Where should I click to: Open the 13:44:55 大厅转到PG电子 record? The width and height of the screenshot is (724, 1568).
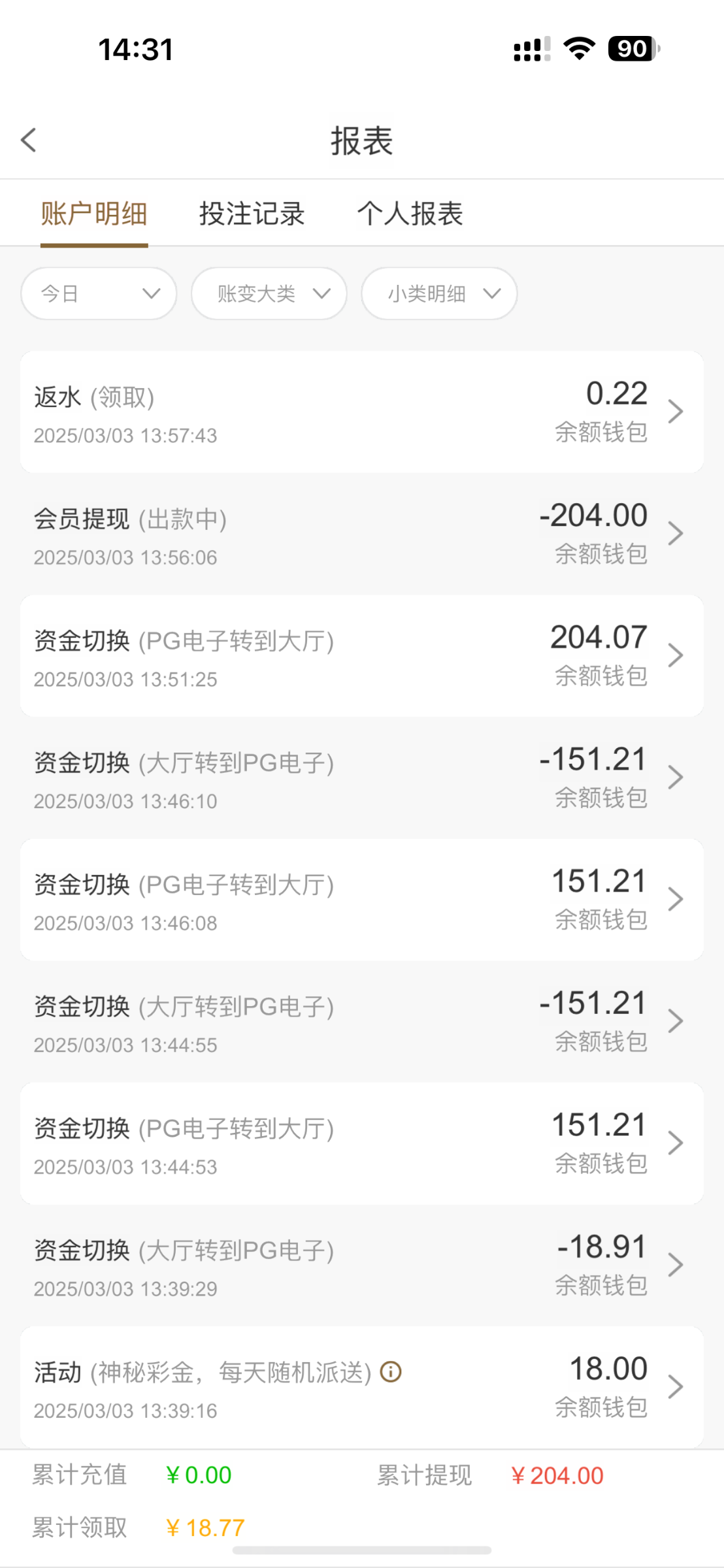coord(362,1021)
